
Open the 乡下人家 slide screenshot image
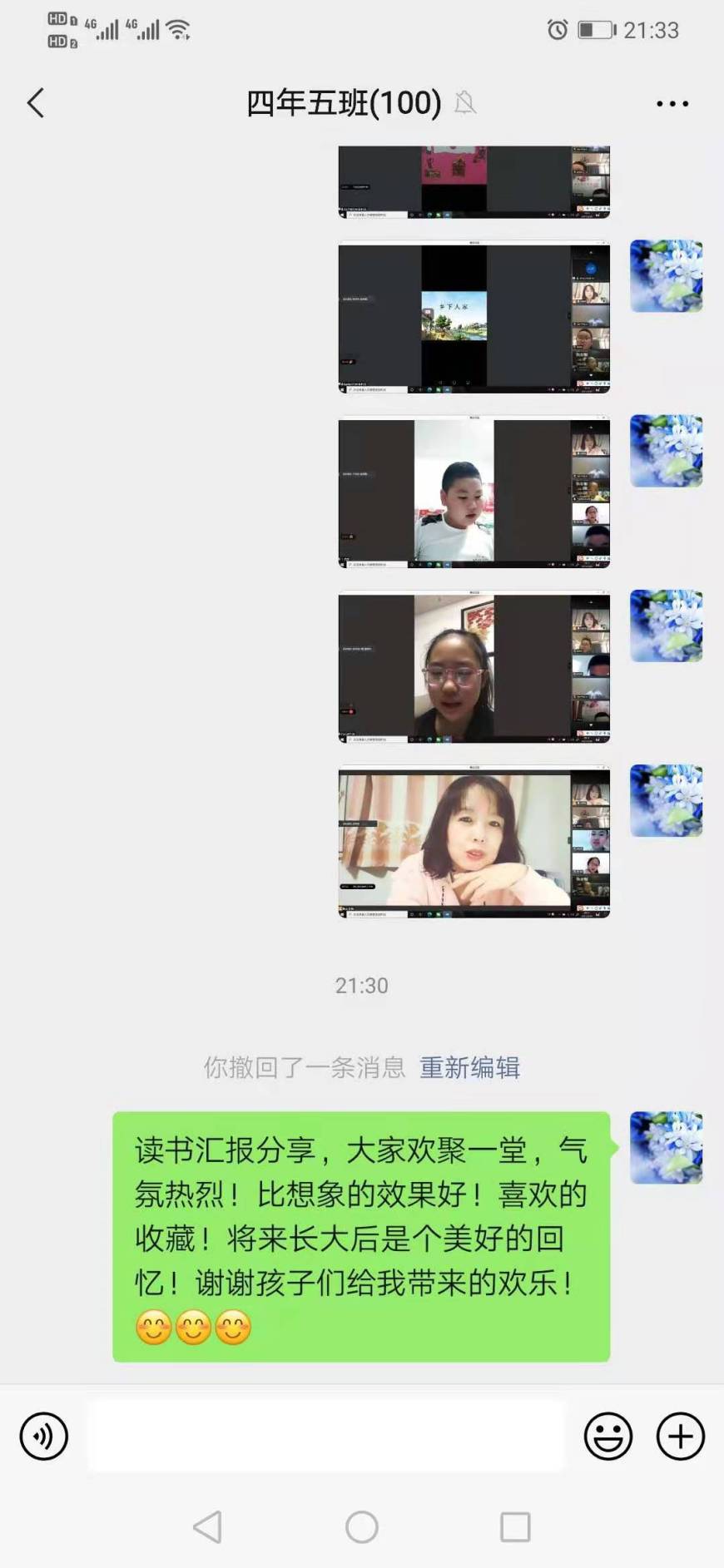click(474, 317)
